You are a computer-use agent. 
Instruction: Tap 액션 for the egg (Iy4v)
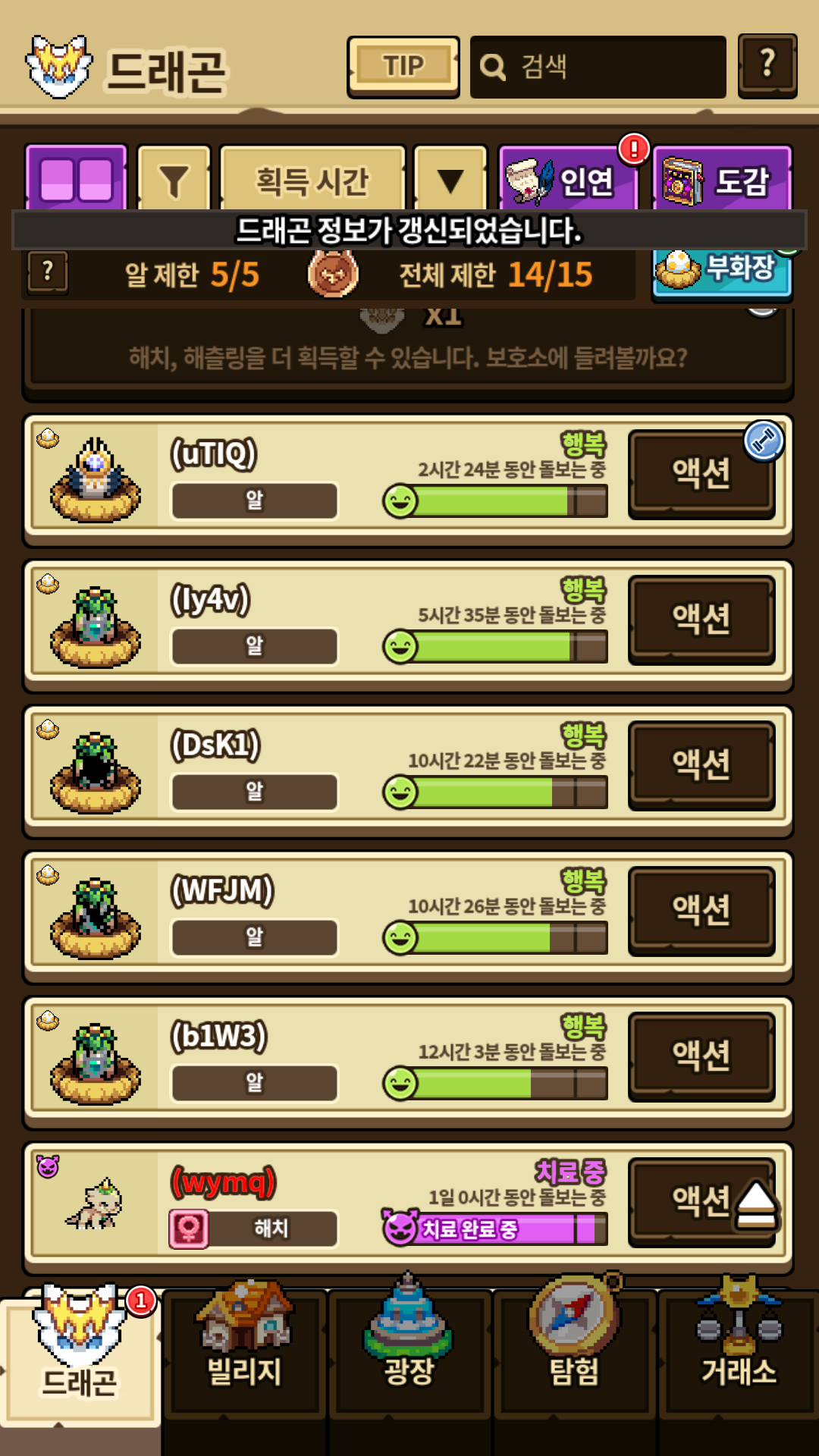click(x=701, y=619)
